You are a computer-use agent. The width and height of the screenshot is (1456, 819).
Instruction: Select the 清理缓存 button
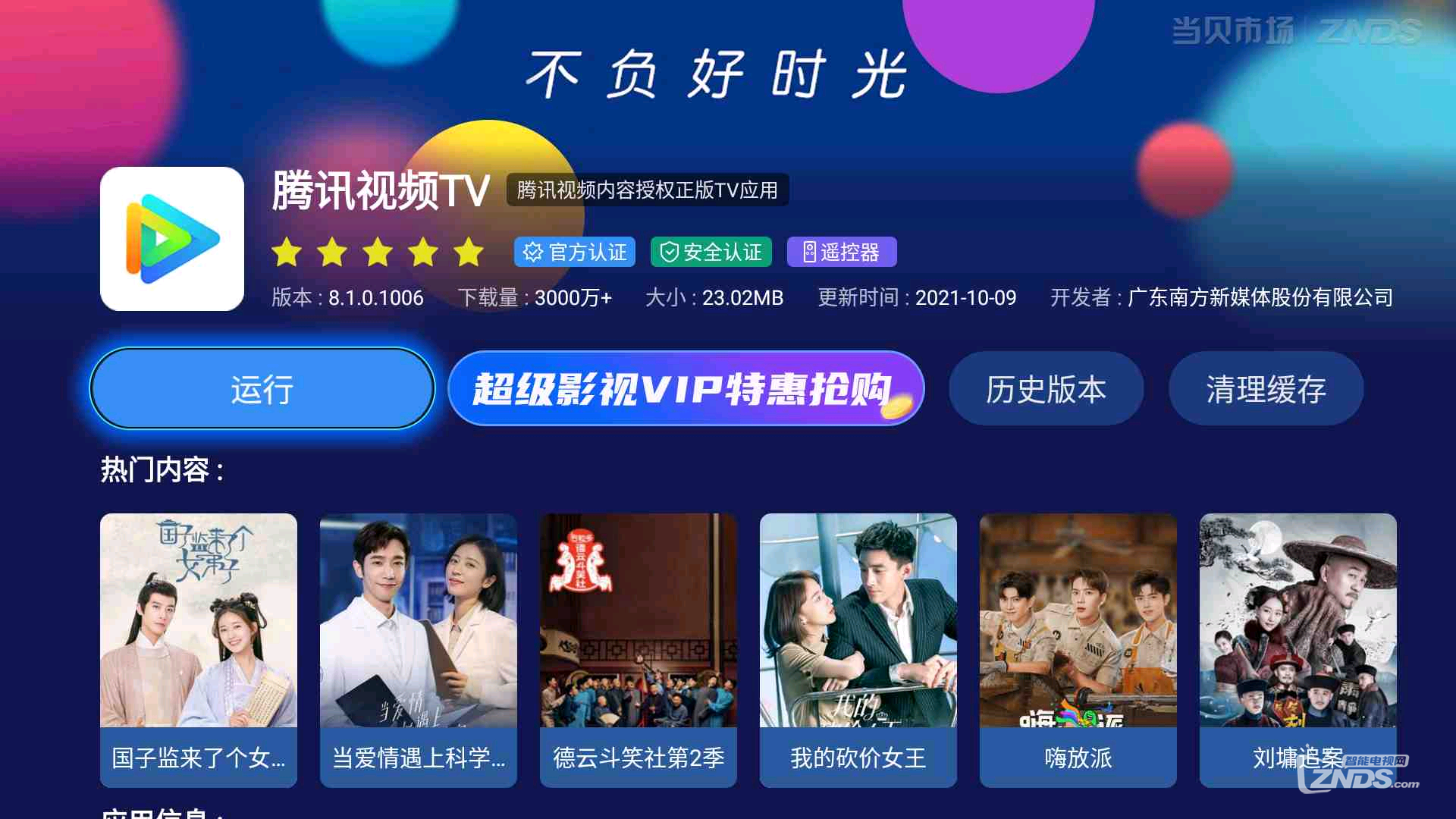[1266, 389]
